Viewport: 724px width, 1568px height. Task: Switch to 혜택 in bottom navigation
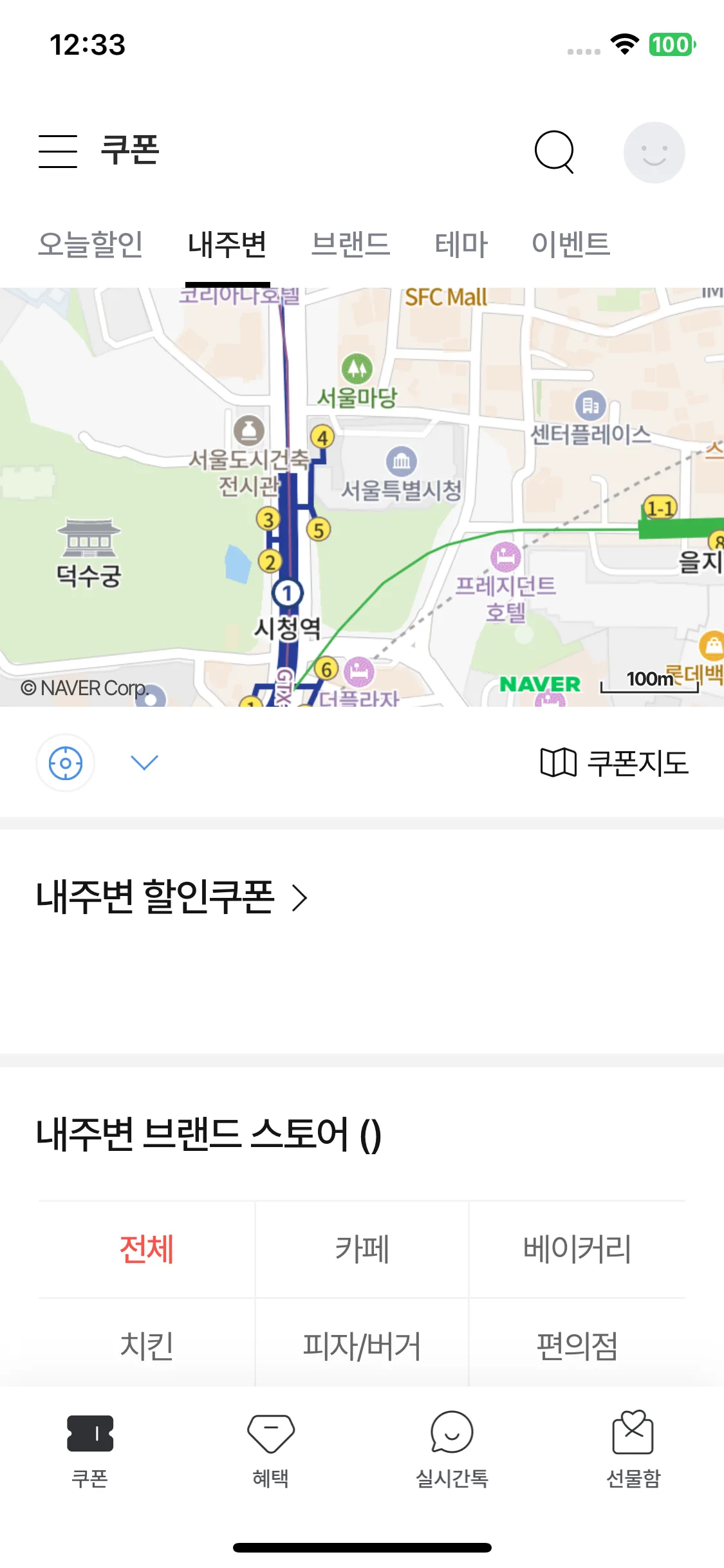[x=271, y=1450]
